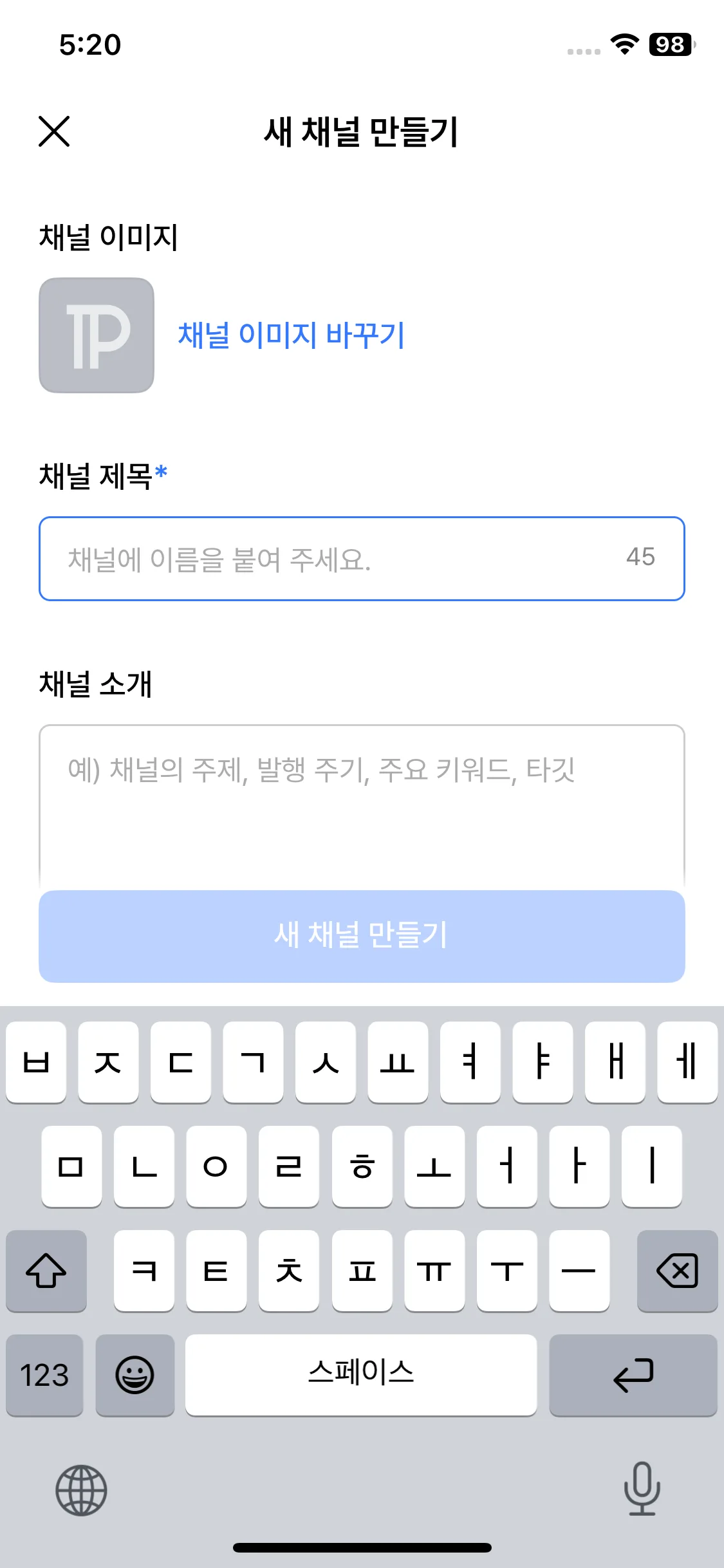Tap the keyboard shift key
Image resolution: width=724 pixels, height=1568 pixels.
(46, 1271)
